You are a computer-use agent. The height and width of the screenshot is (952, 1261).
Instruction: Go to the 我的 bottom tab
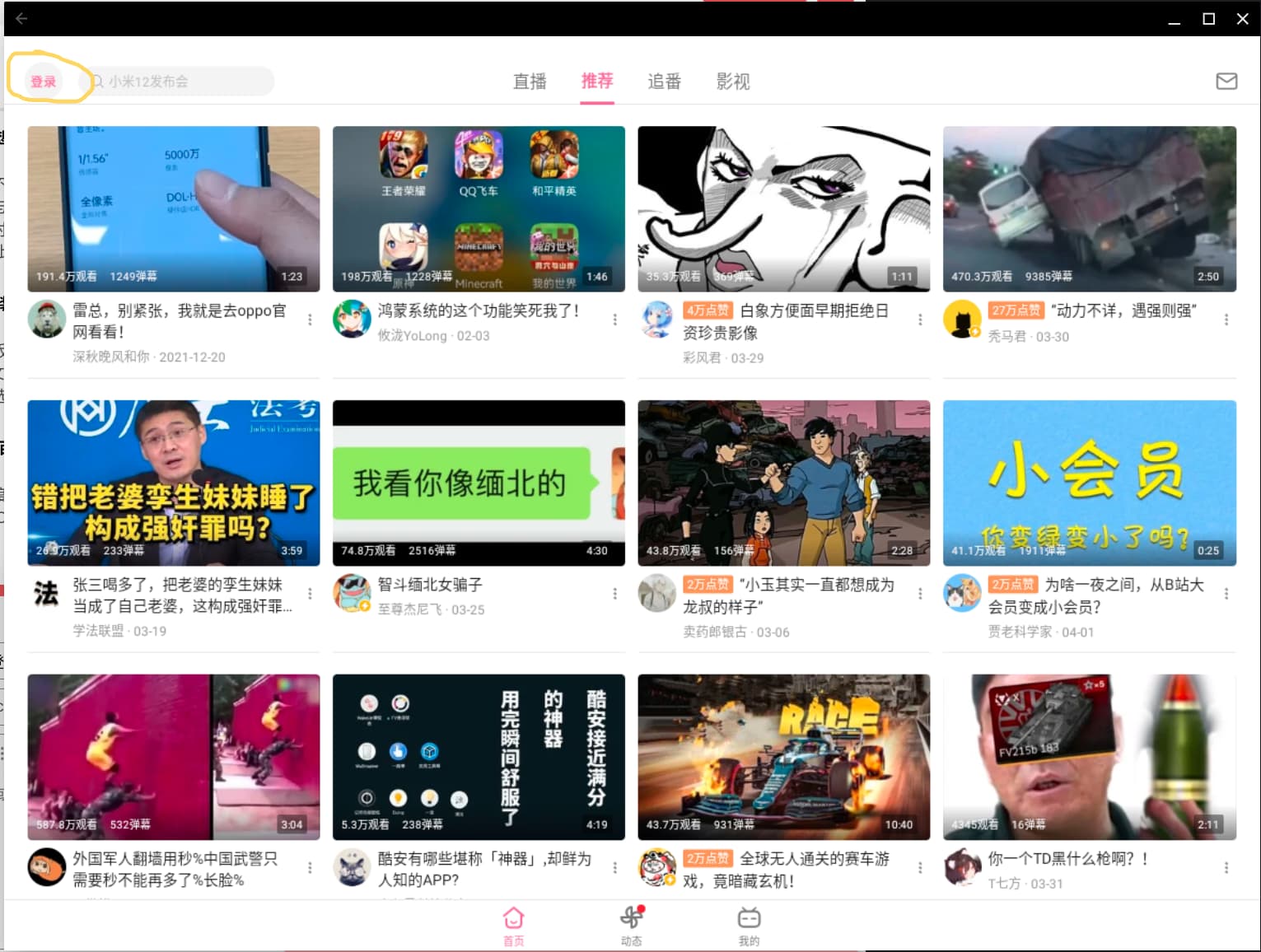749,925
